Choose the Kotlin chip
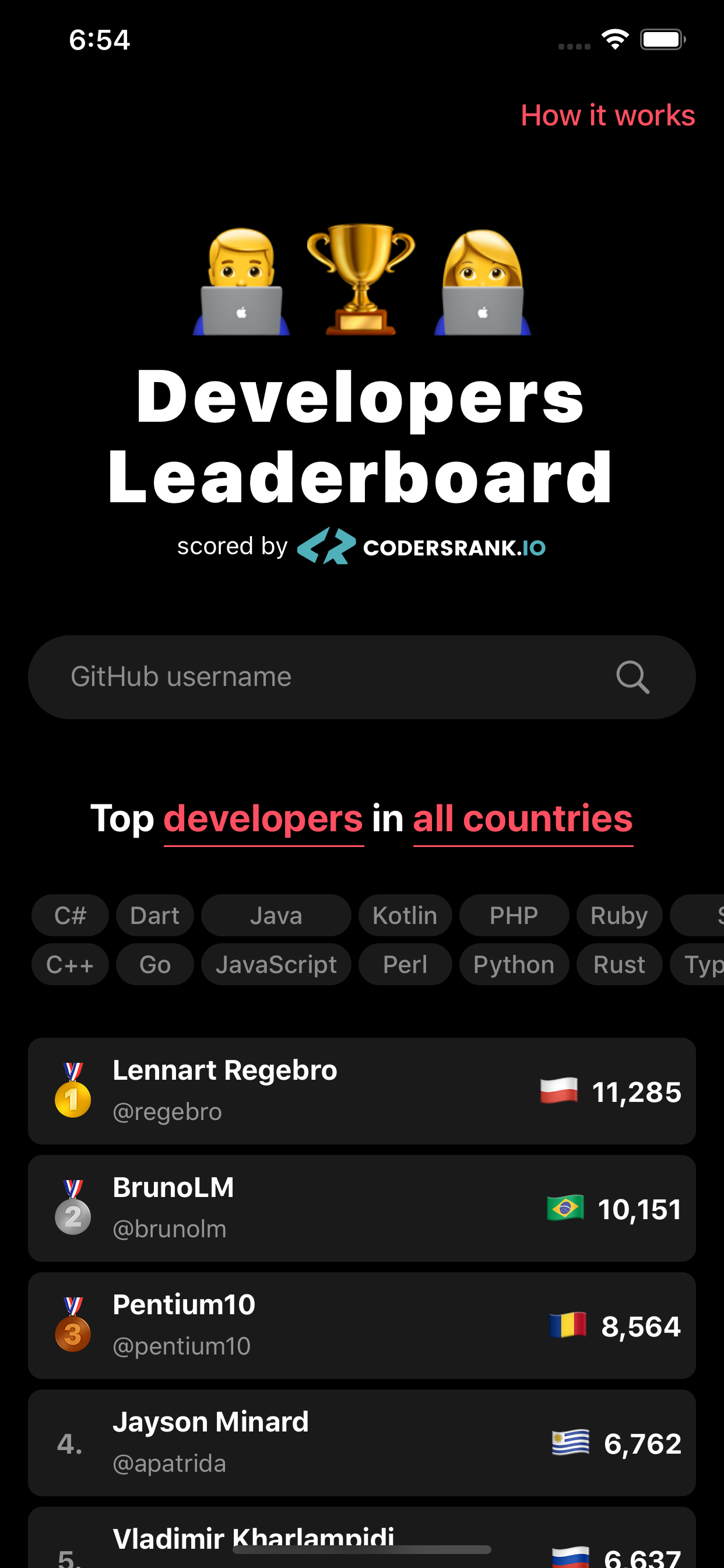 405,915
